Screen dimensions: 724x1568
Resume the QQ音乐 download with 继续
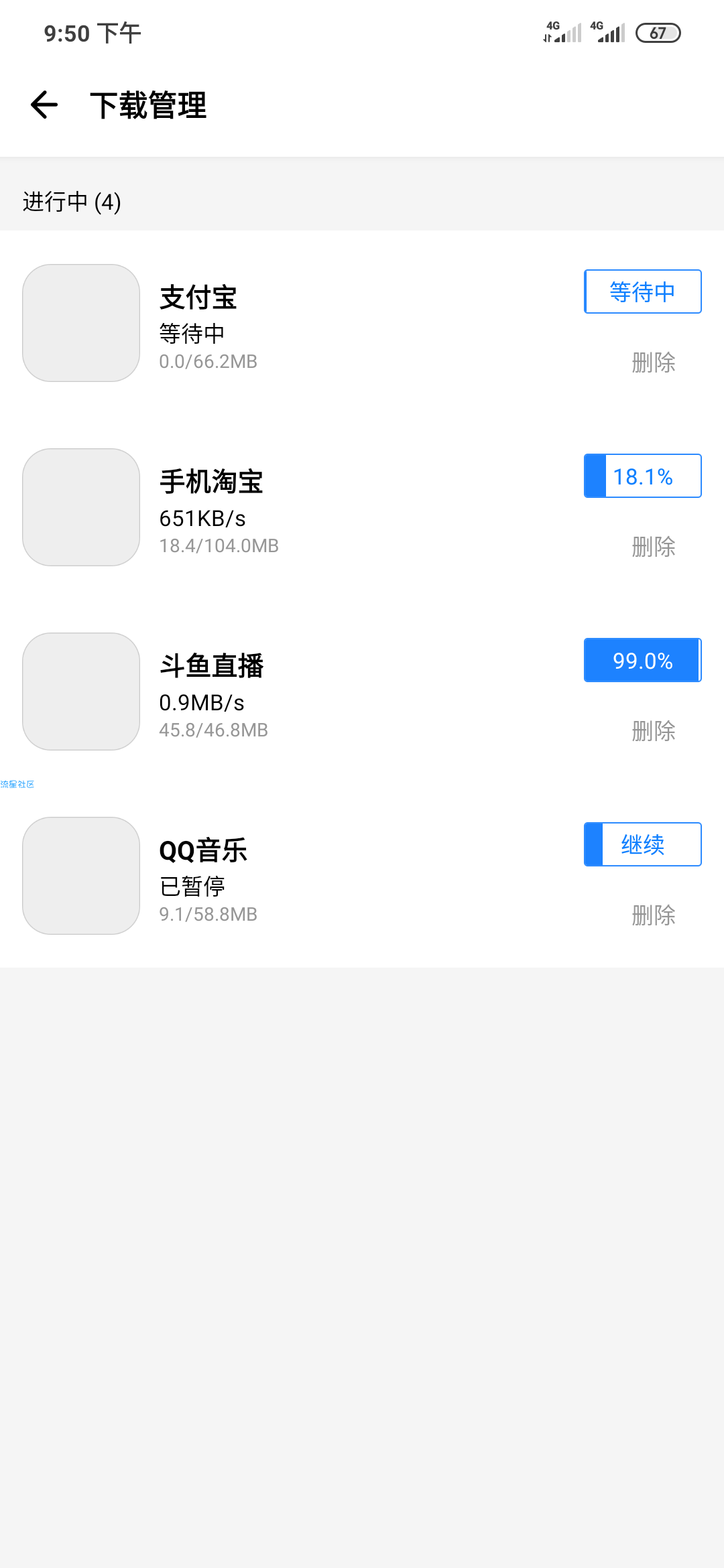(x=642, y=844)
